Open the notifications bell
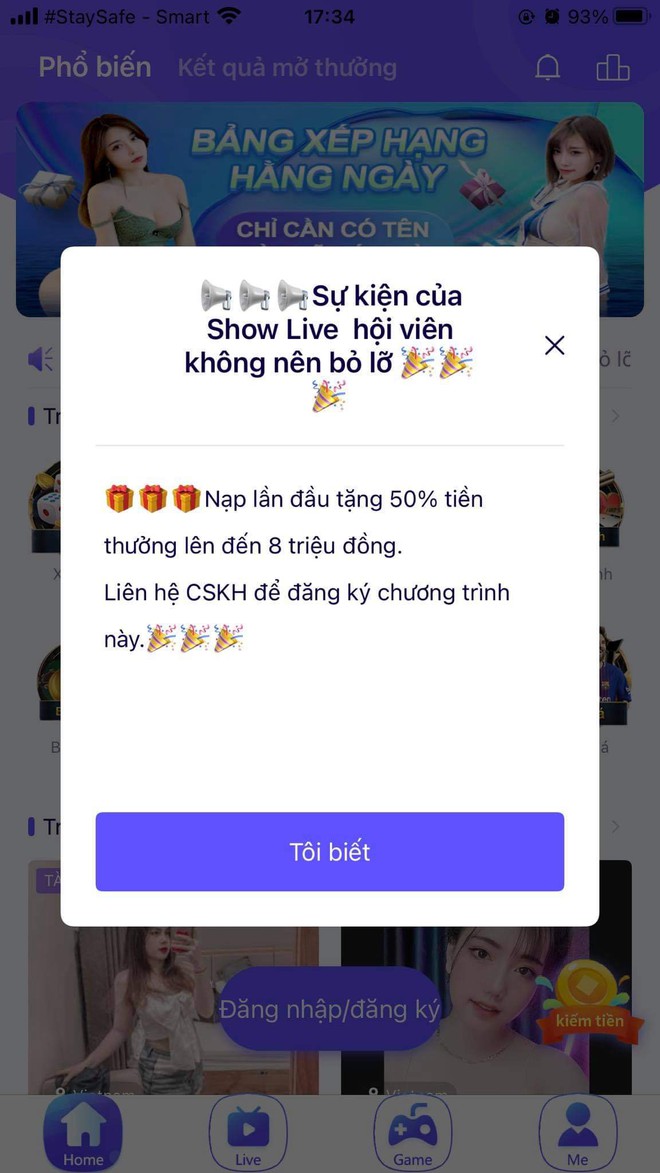The height and width of the screenshot is (1173, 660). (548, 68)
